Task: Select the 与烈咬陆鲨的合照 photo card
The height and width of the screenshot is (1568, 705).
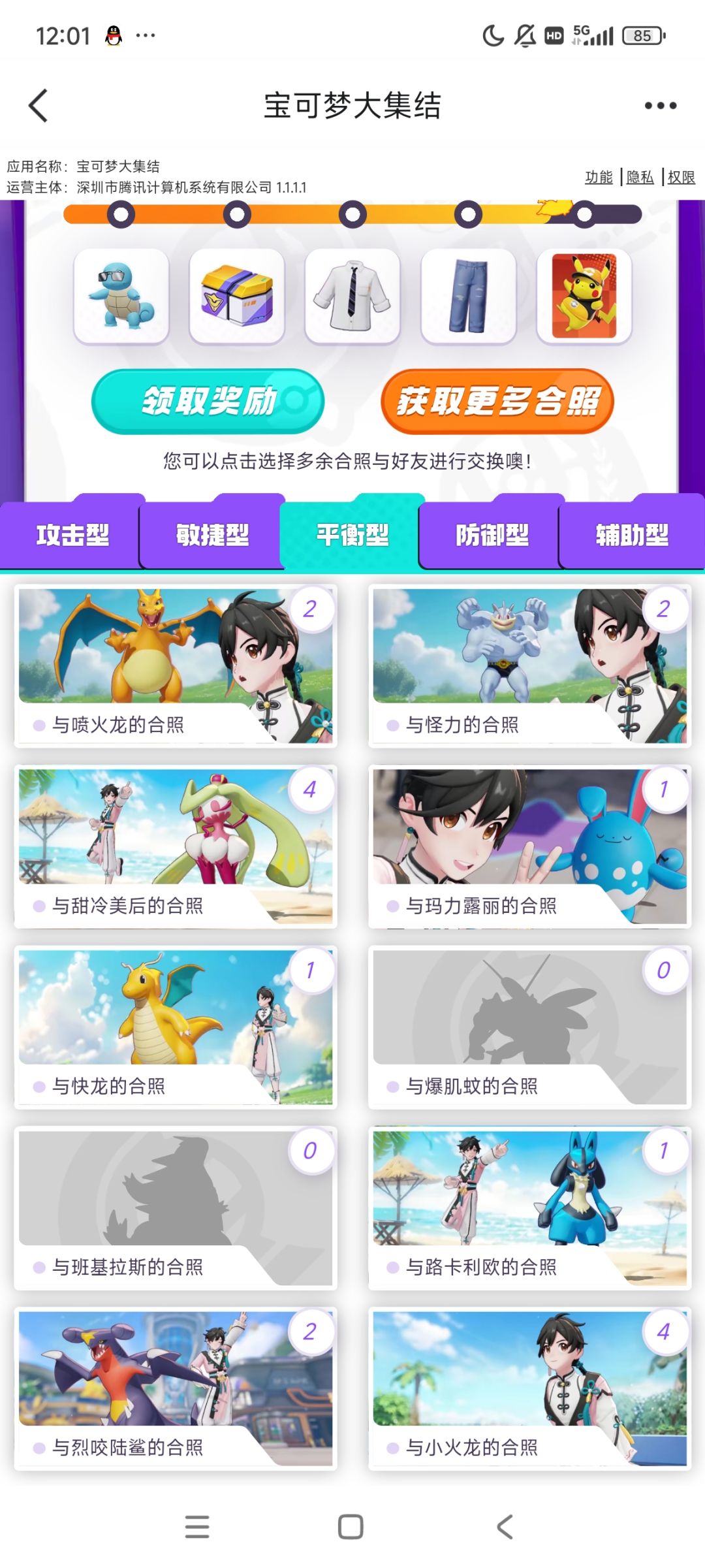Action: point(176,1388)
